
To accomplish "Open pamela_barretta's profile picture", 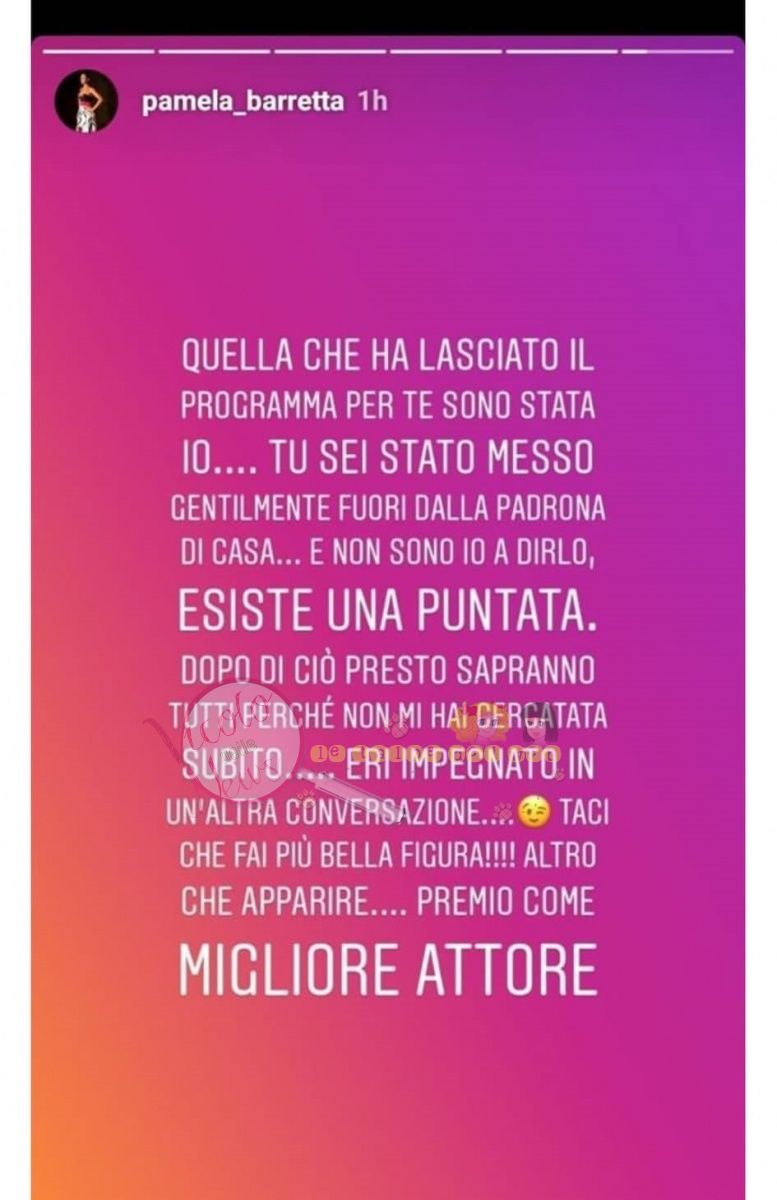I will [86, 101].
